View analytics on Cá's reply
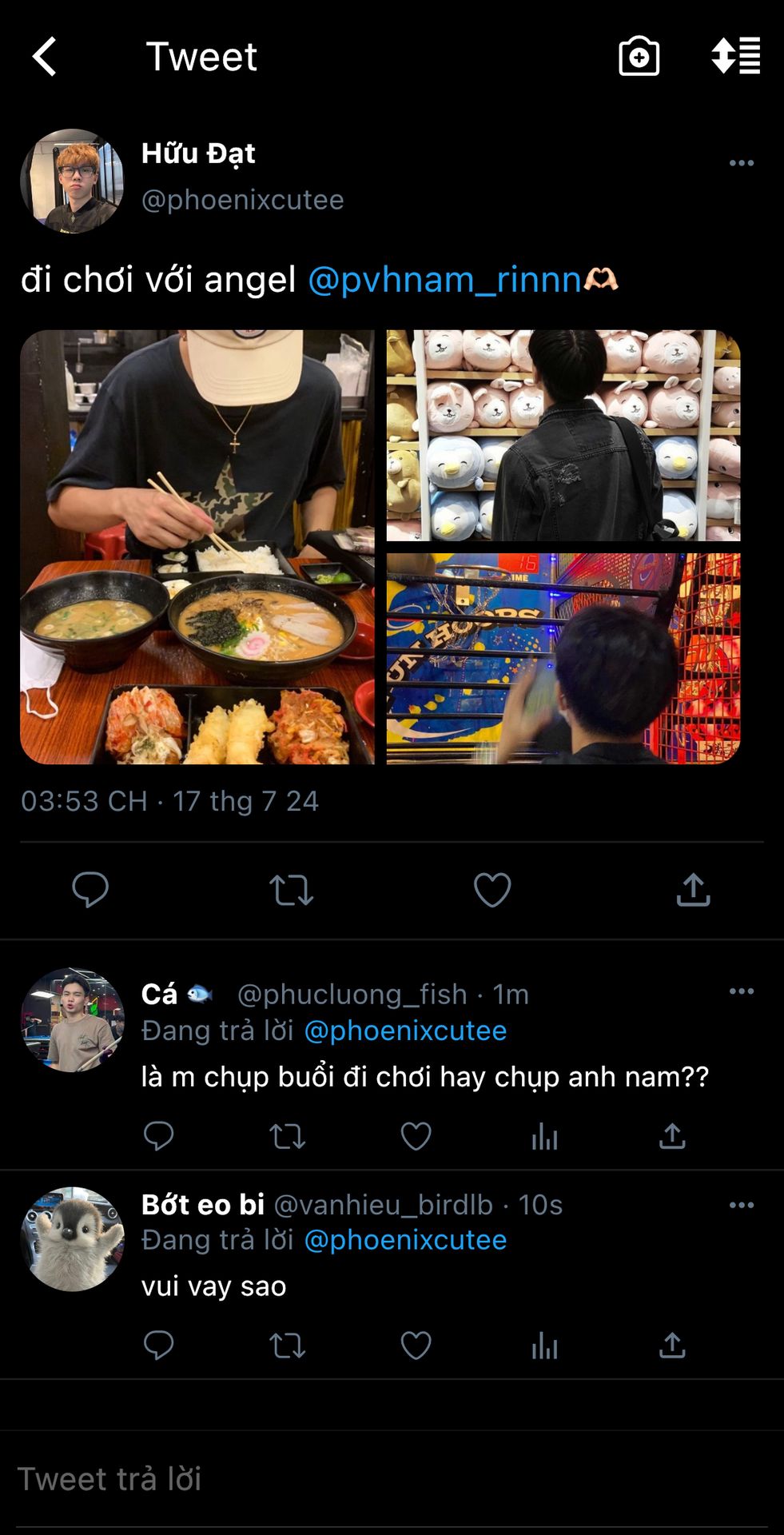The width and height of the screenshot is (784, 1535). click(544, 1136)
